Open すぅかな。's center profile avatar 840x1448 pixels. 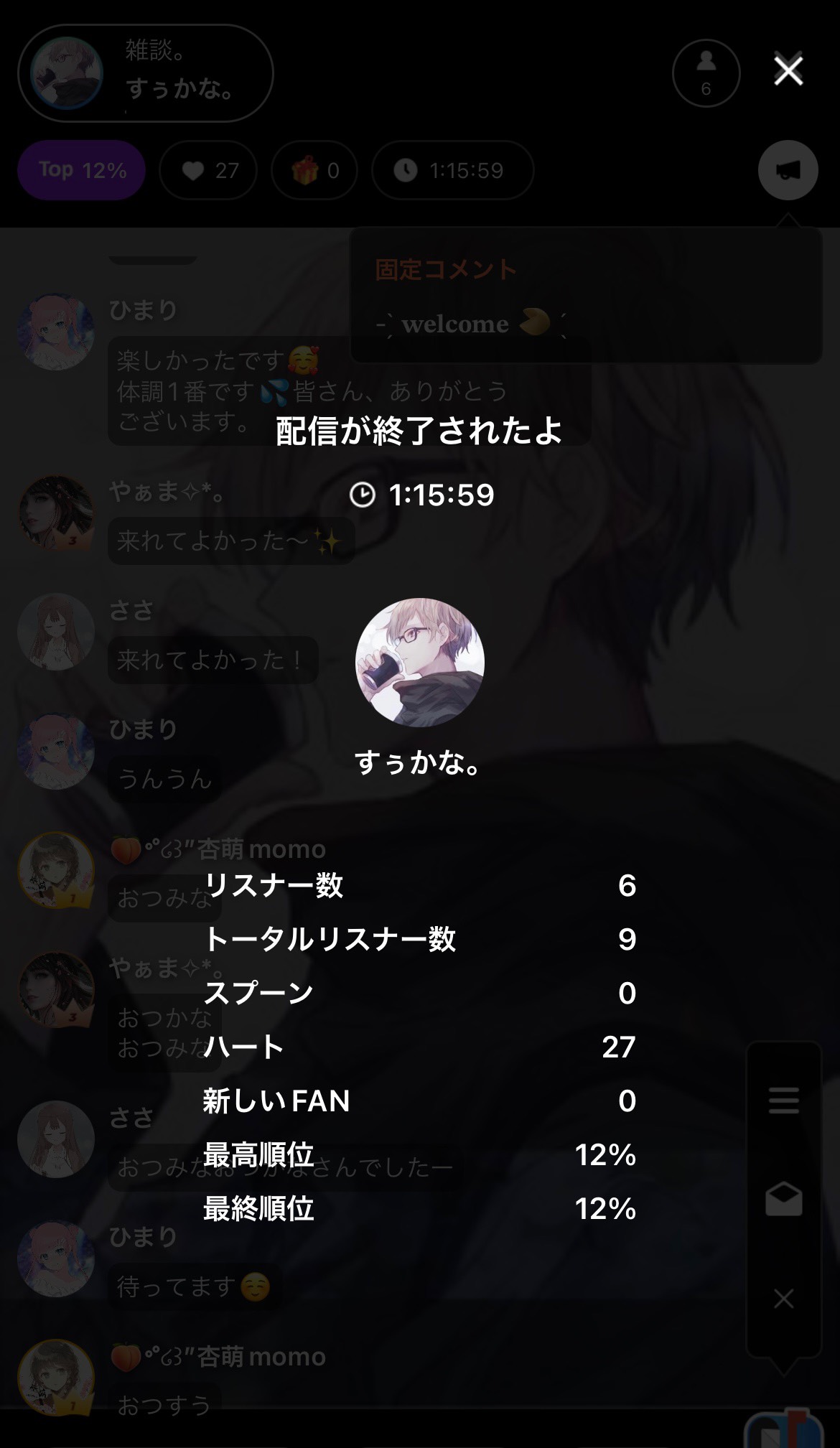coord(419,662)
